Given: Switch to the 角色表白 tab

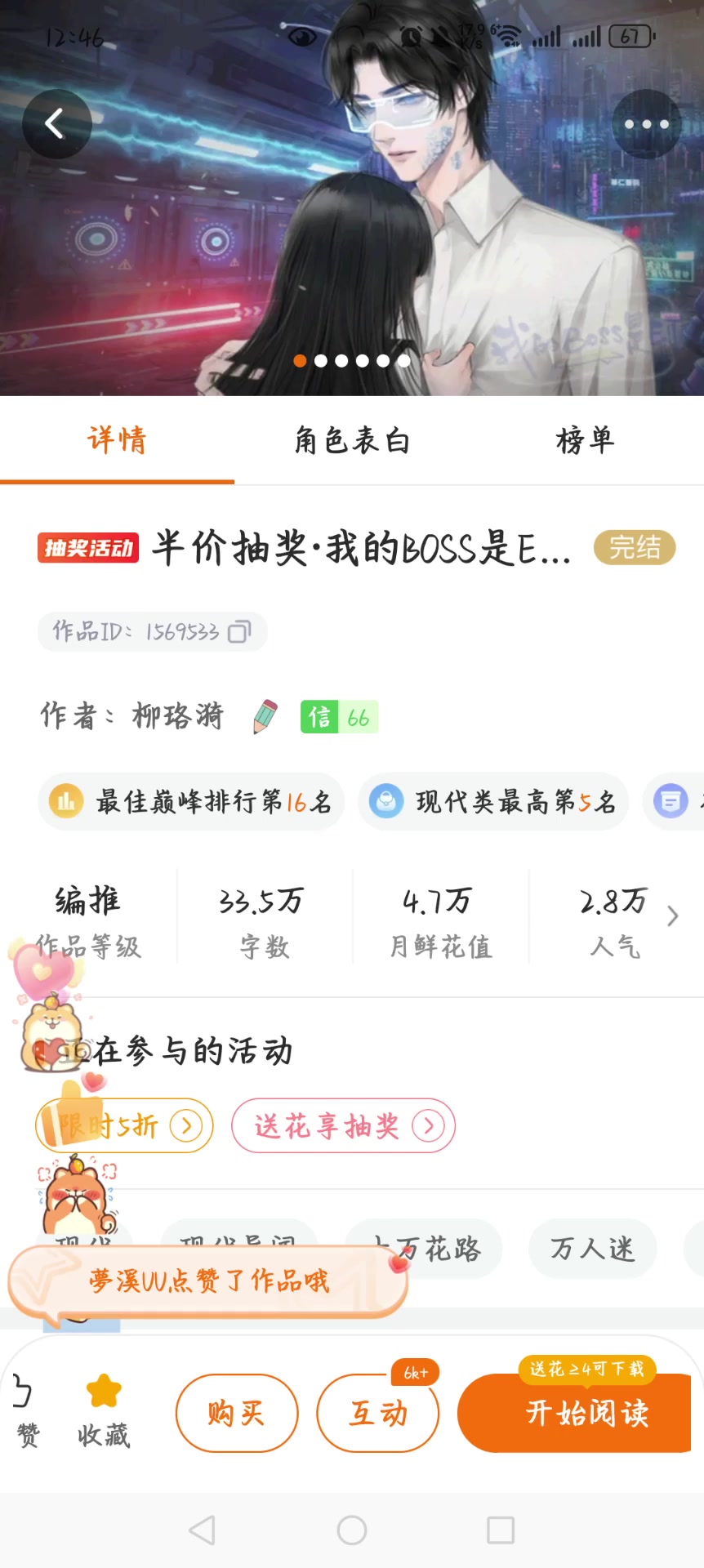Looking at the screenshot, I should [352, 441].
